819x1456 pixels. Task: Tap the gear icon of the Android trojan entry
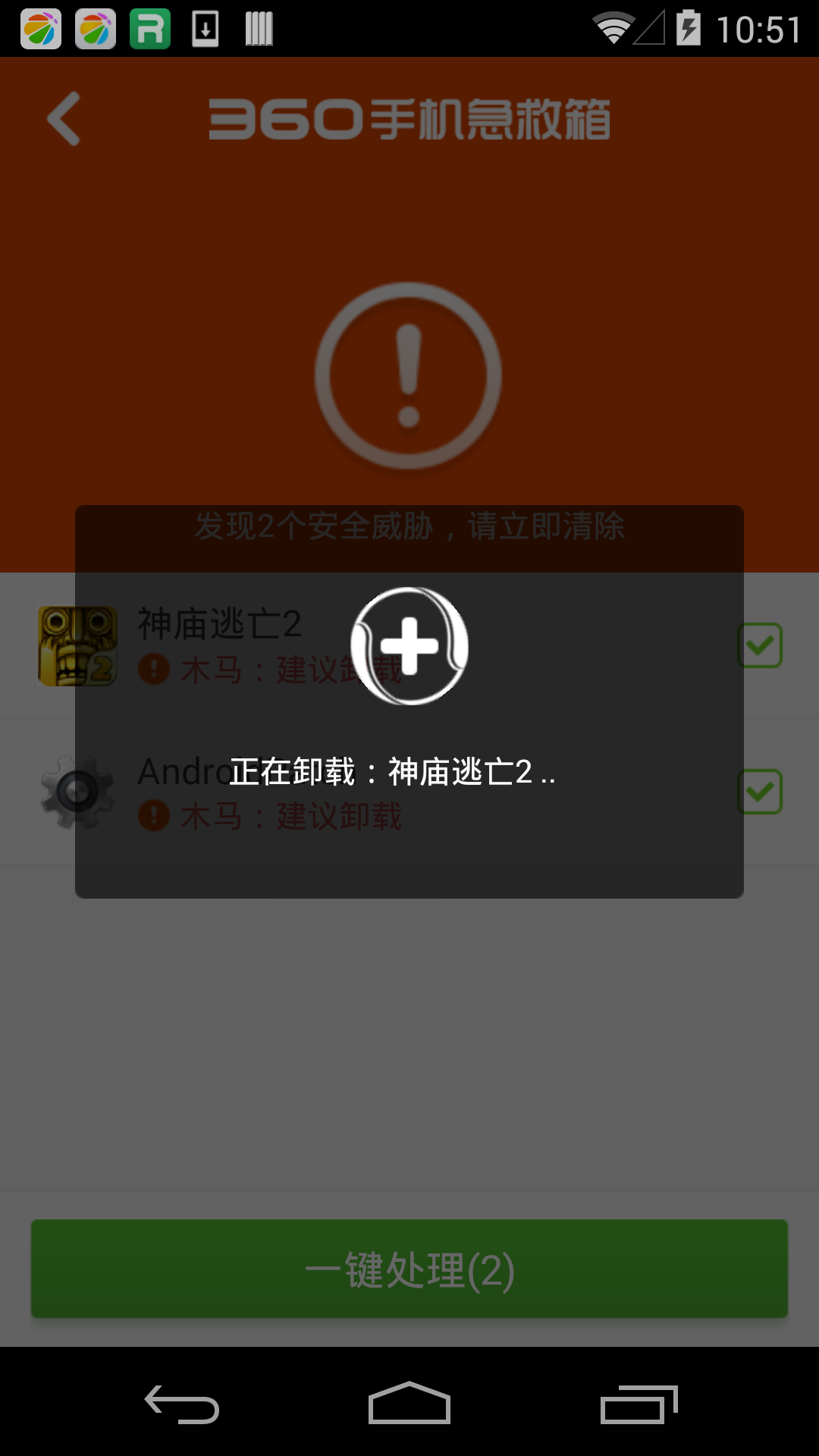[76, 791]
